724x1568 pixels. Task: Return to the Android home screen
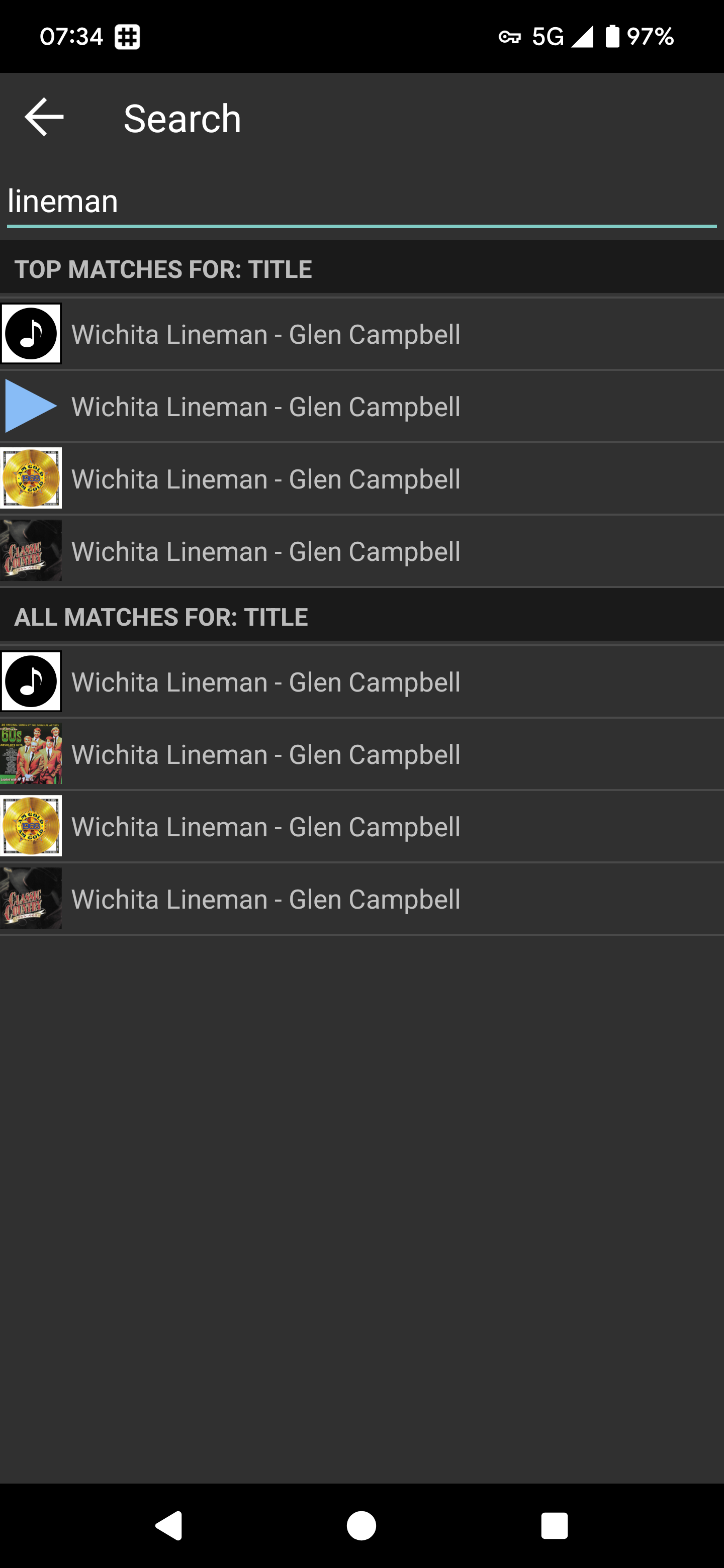click(x=361, y=1525)
